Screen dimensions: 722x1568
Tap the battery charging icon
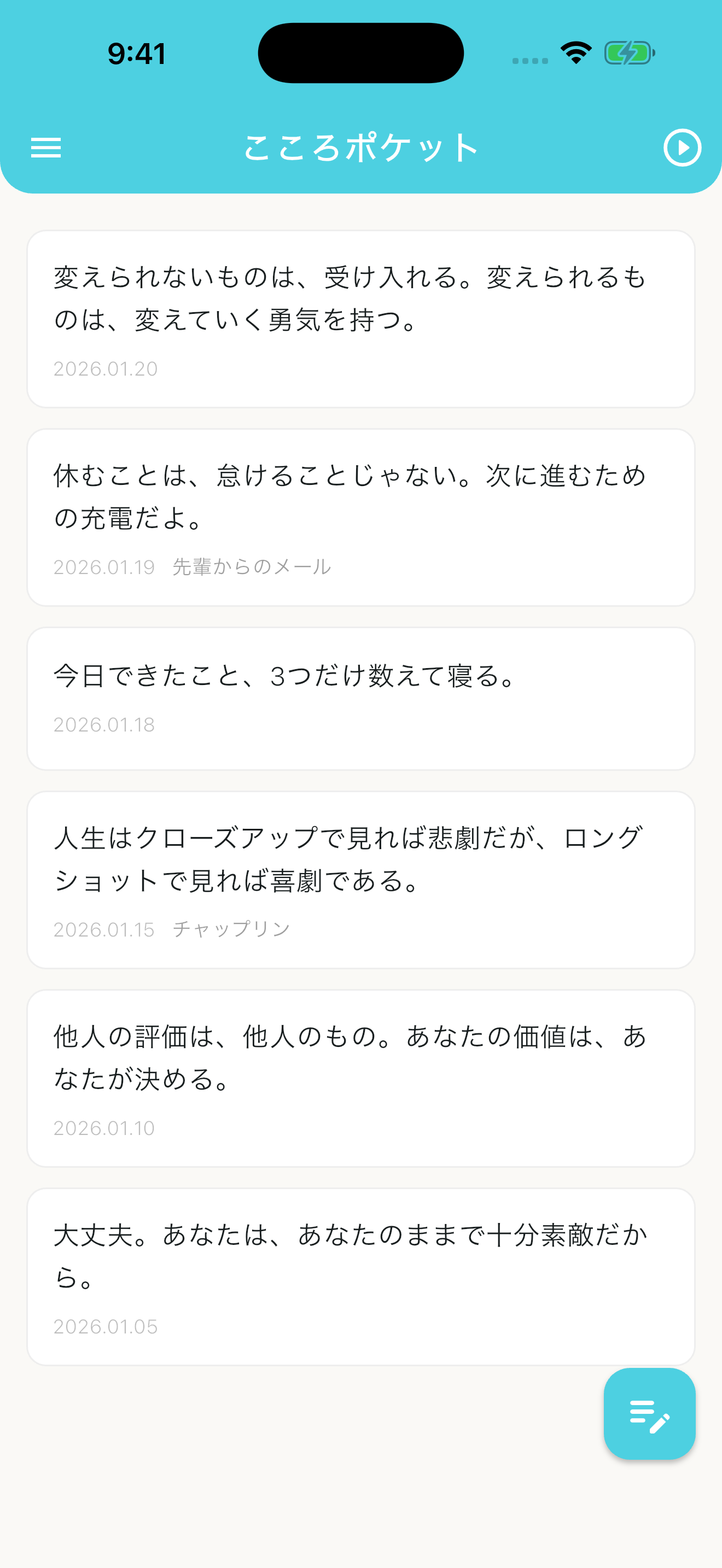[x=630, y=53]
